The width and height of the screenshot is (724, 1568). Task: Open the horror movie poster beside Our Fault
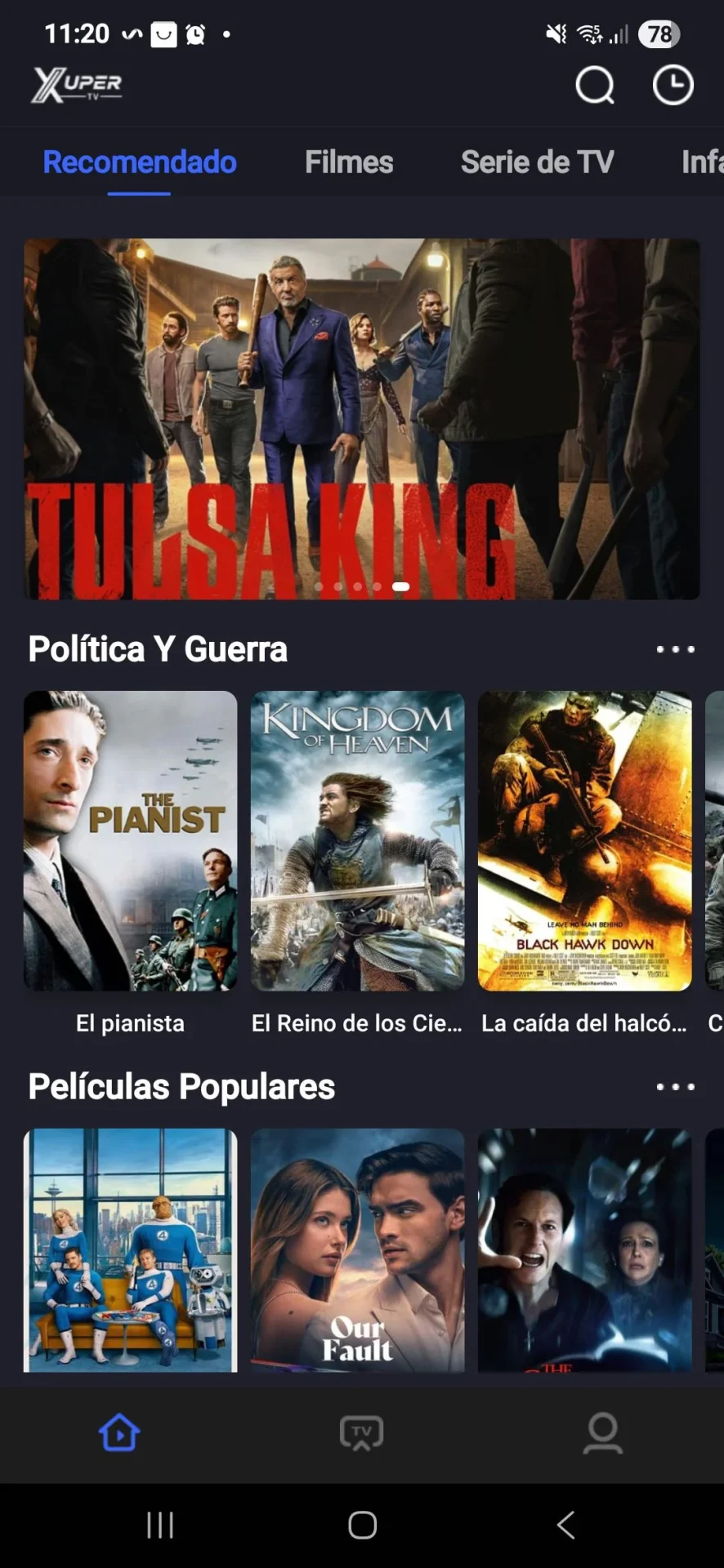(584, 1249)
